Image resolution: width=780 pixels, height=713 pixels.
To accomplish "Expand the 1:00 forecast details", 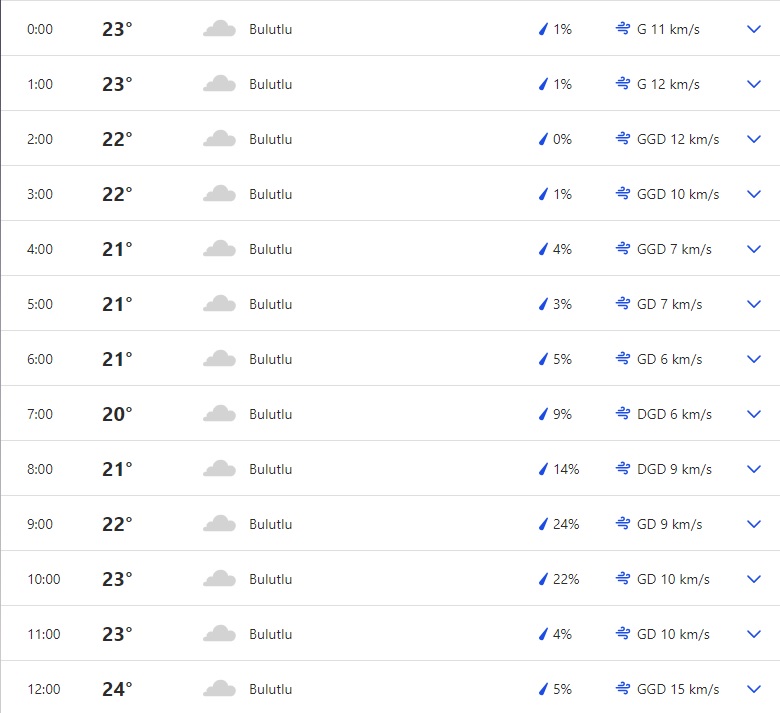I will click(754, 84).
